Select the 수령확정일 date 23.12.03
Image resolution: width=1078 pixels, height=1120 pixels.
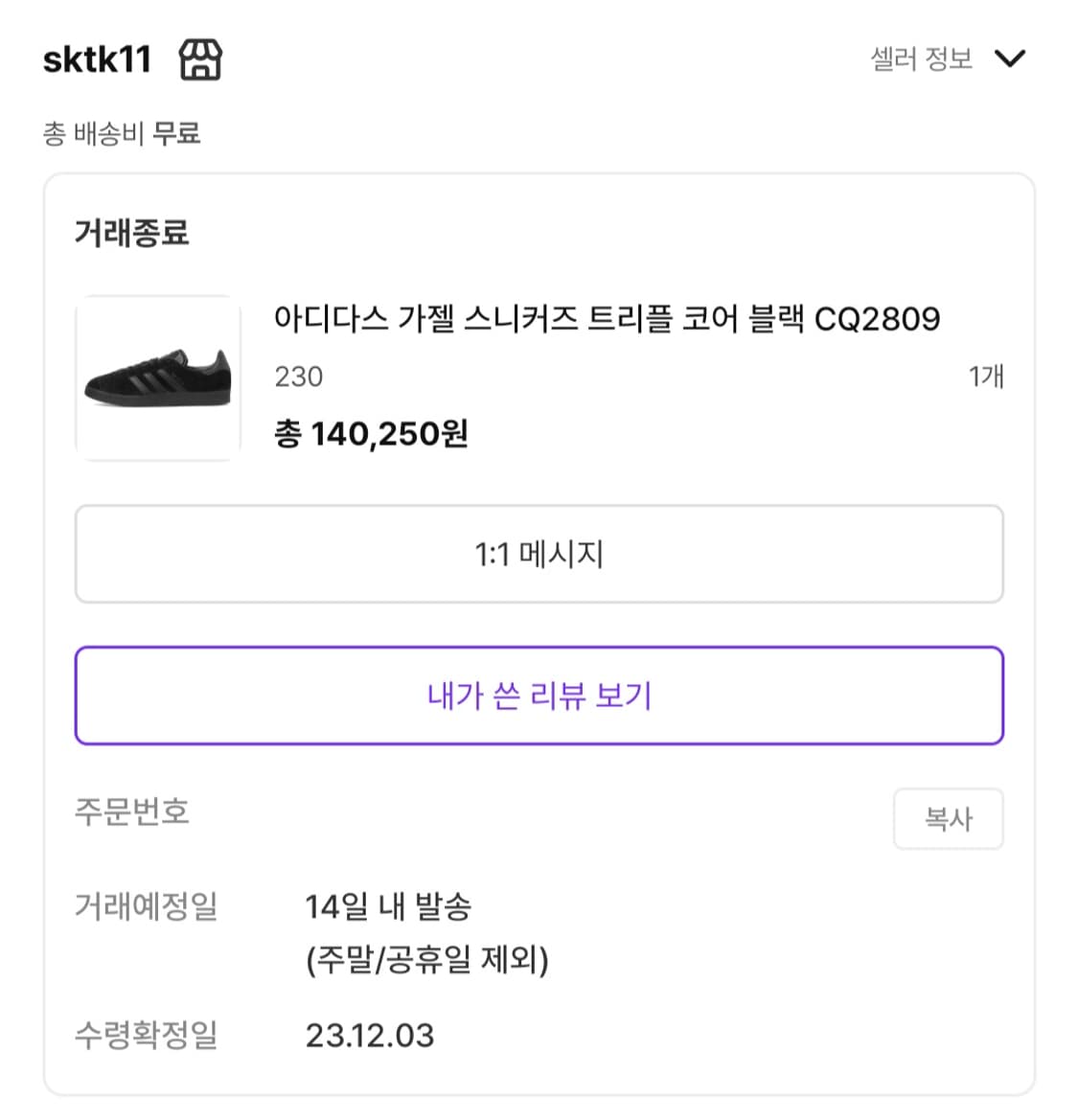click(368, 1034)
